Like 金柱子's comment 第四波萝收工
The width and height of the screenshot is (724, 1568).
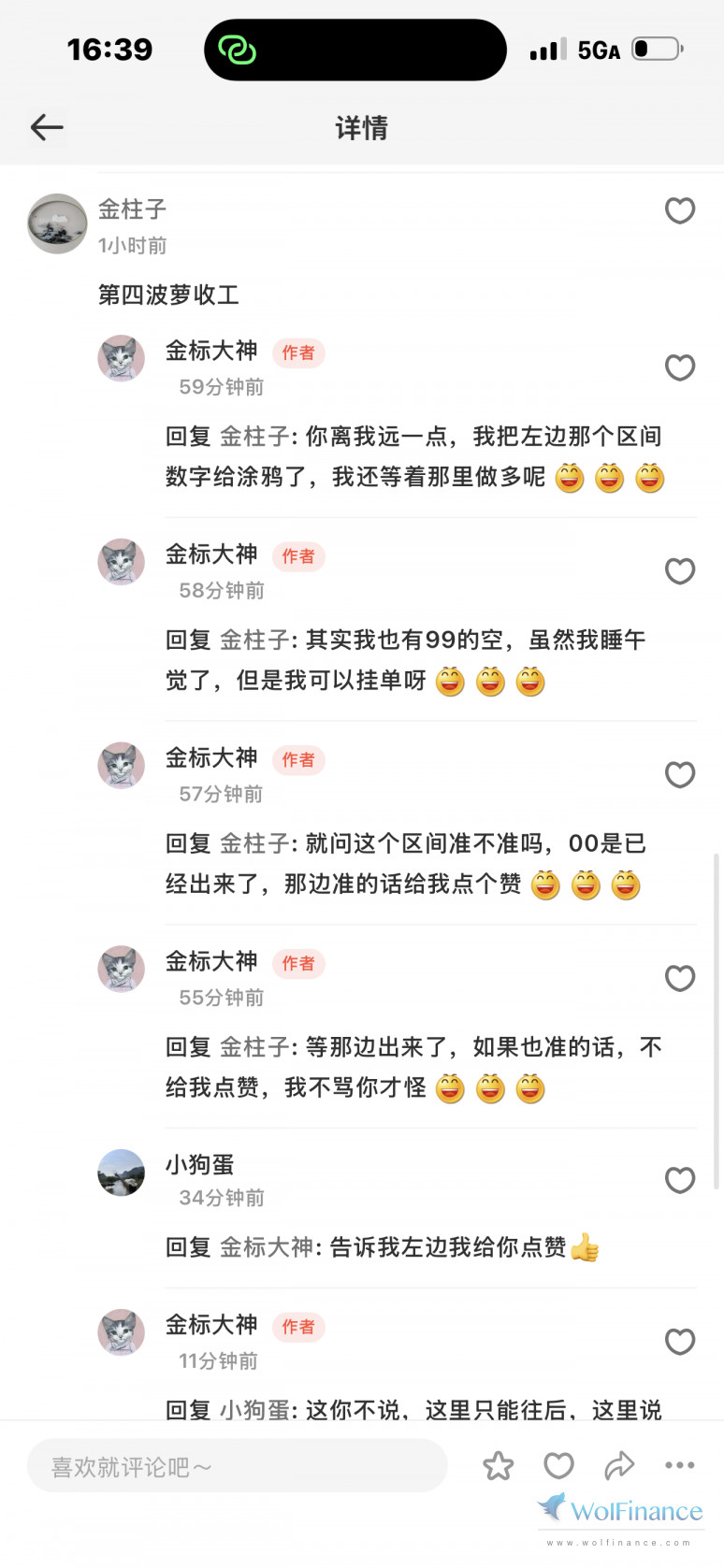pos(680,210)
